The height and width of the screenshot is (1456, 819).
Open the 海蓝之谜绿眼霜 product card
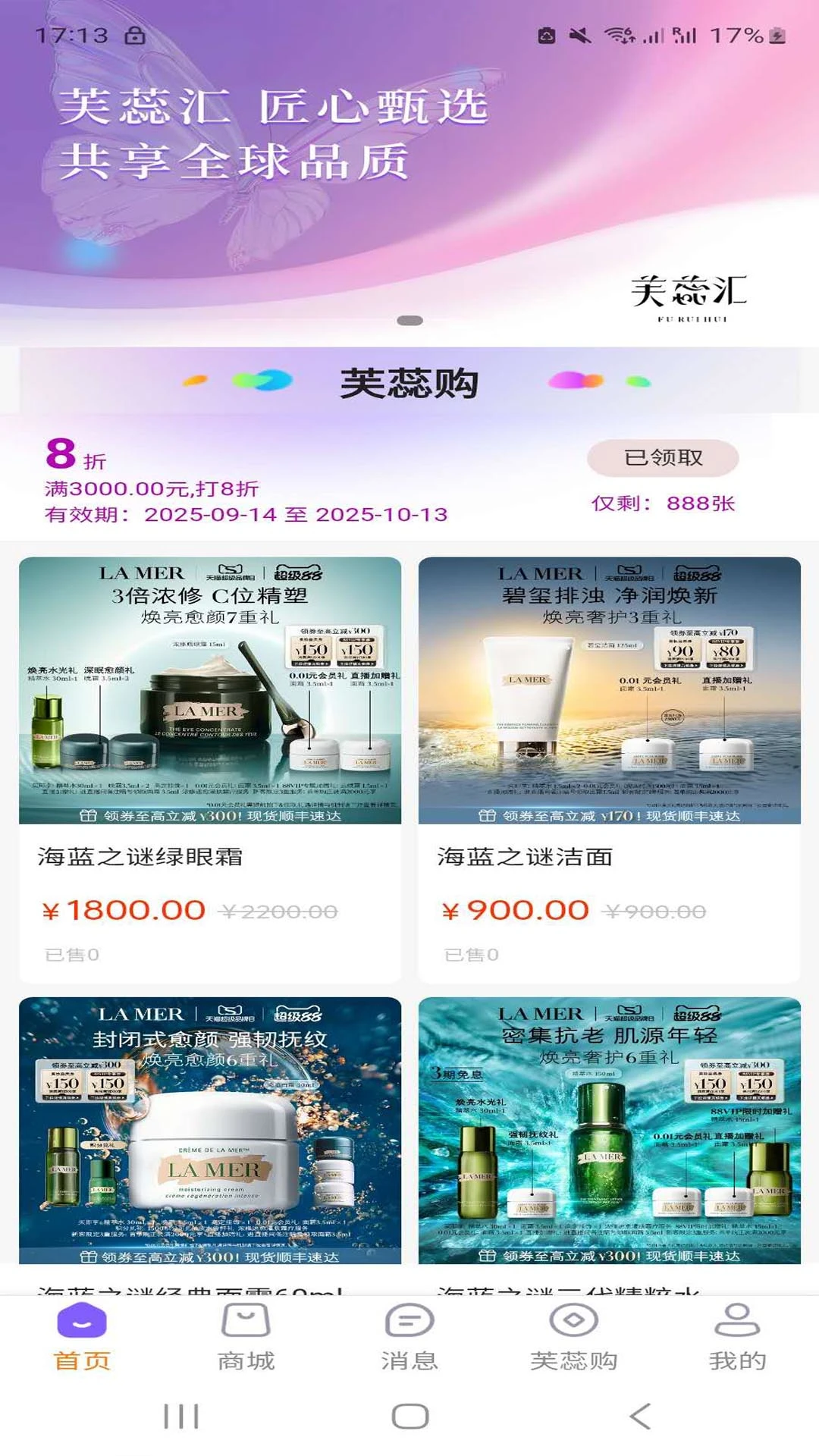click(210, 766)
